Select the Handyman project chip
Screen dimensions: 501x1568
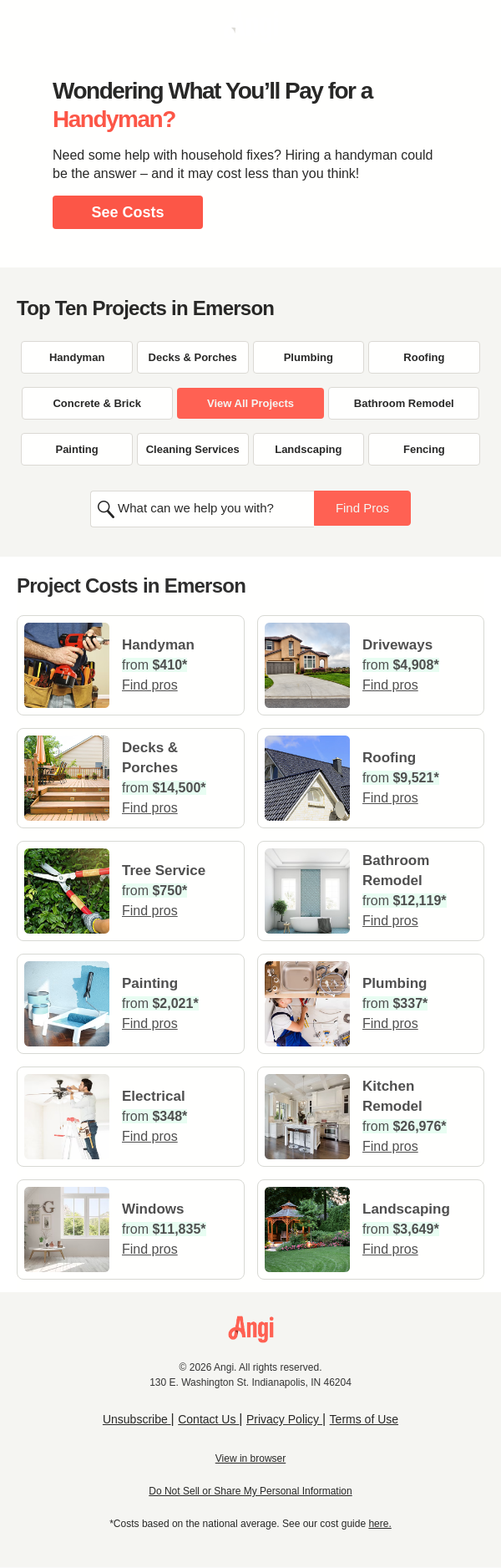77,357
